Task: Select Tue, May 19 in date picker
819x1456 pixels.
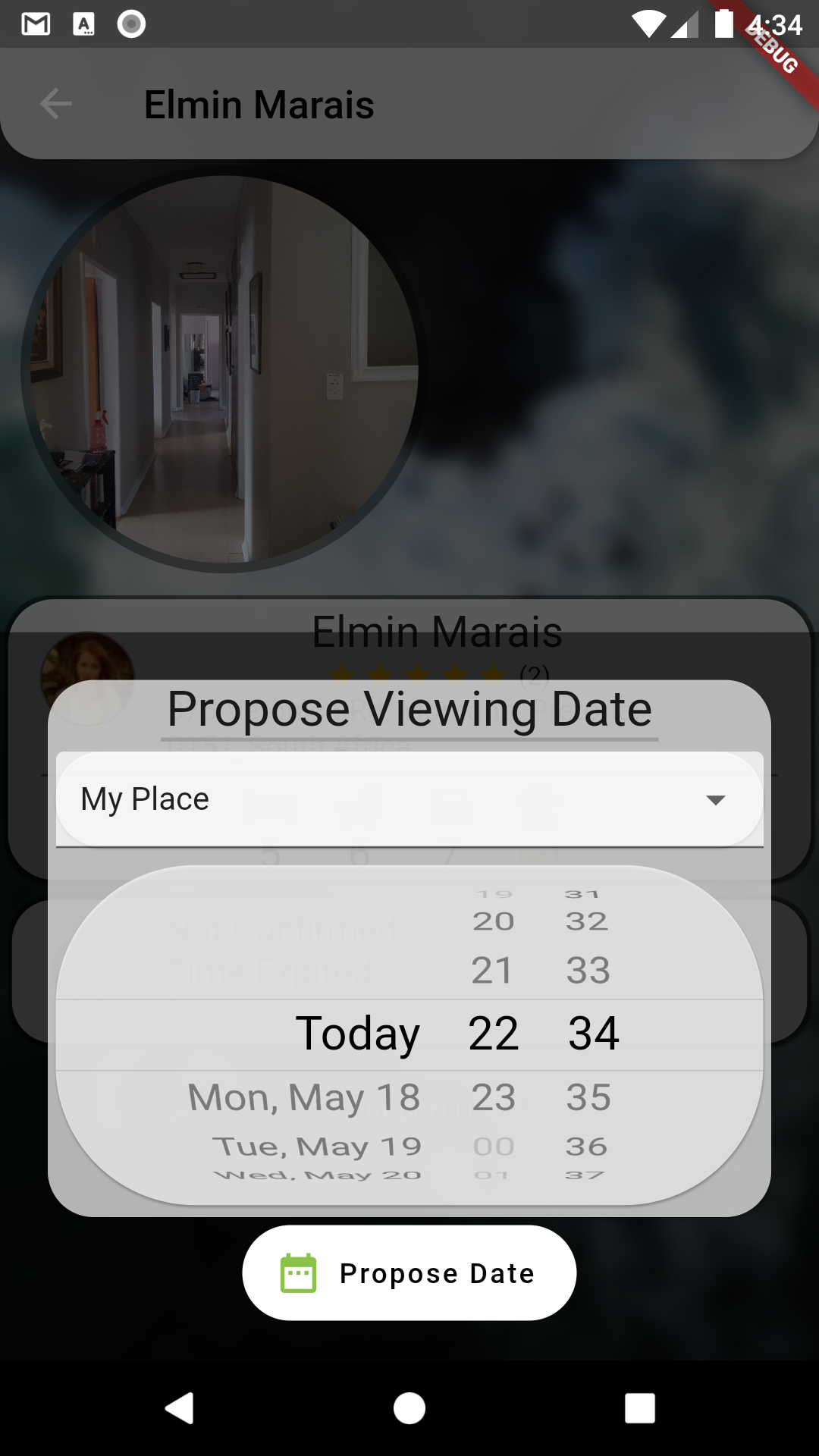Action: coord(317,1147)
